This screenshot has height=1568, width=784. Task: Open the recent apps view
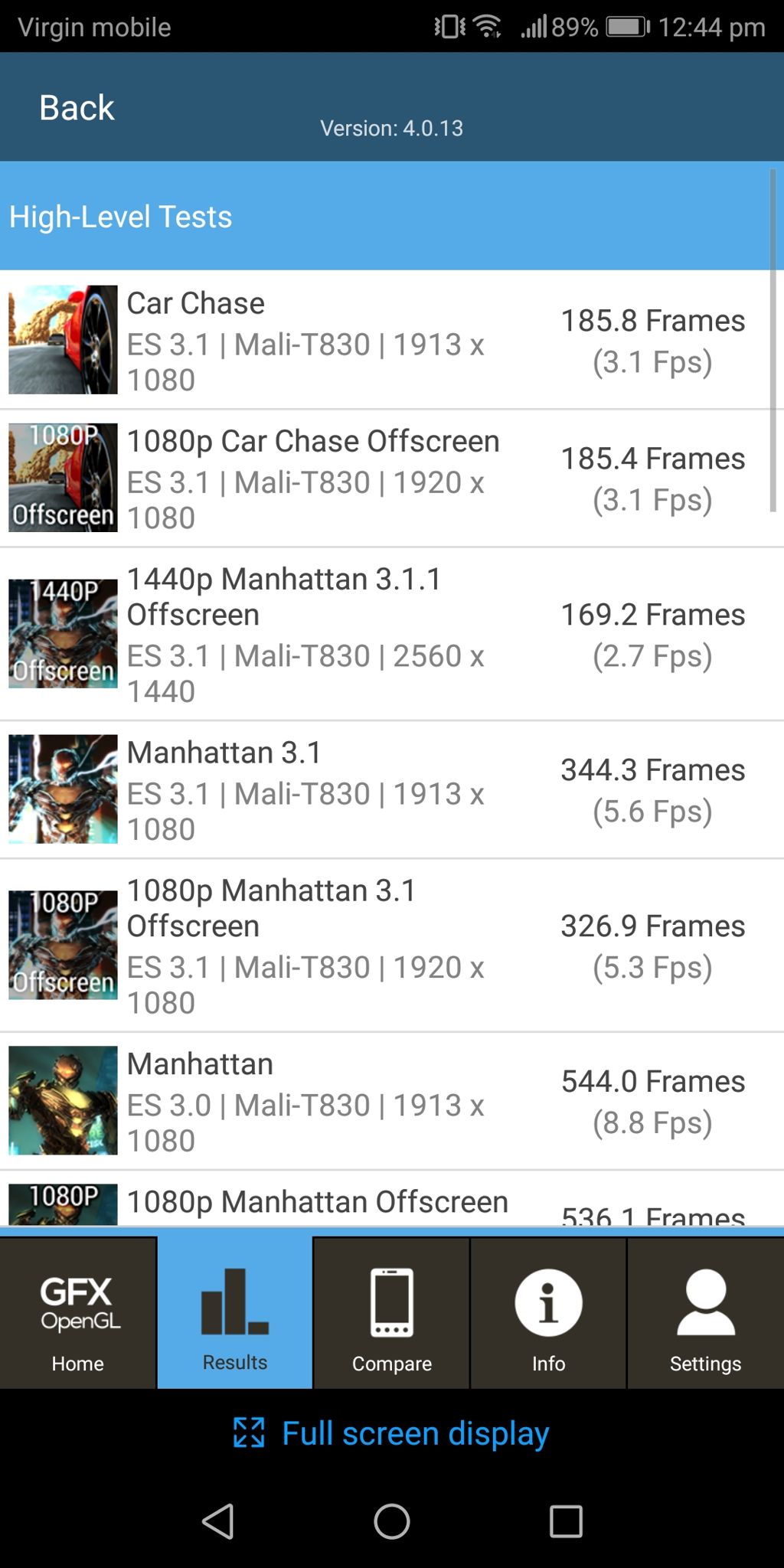566,1521
